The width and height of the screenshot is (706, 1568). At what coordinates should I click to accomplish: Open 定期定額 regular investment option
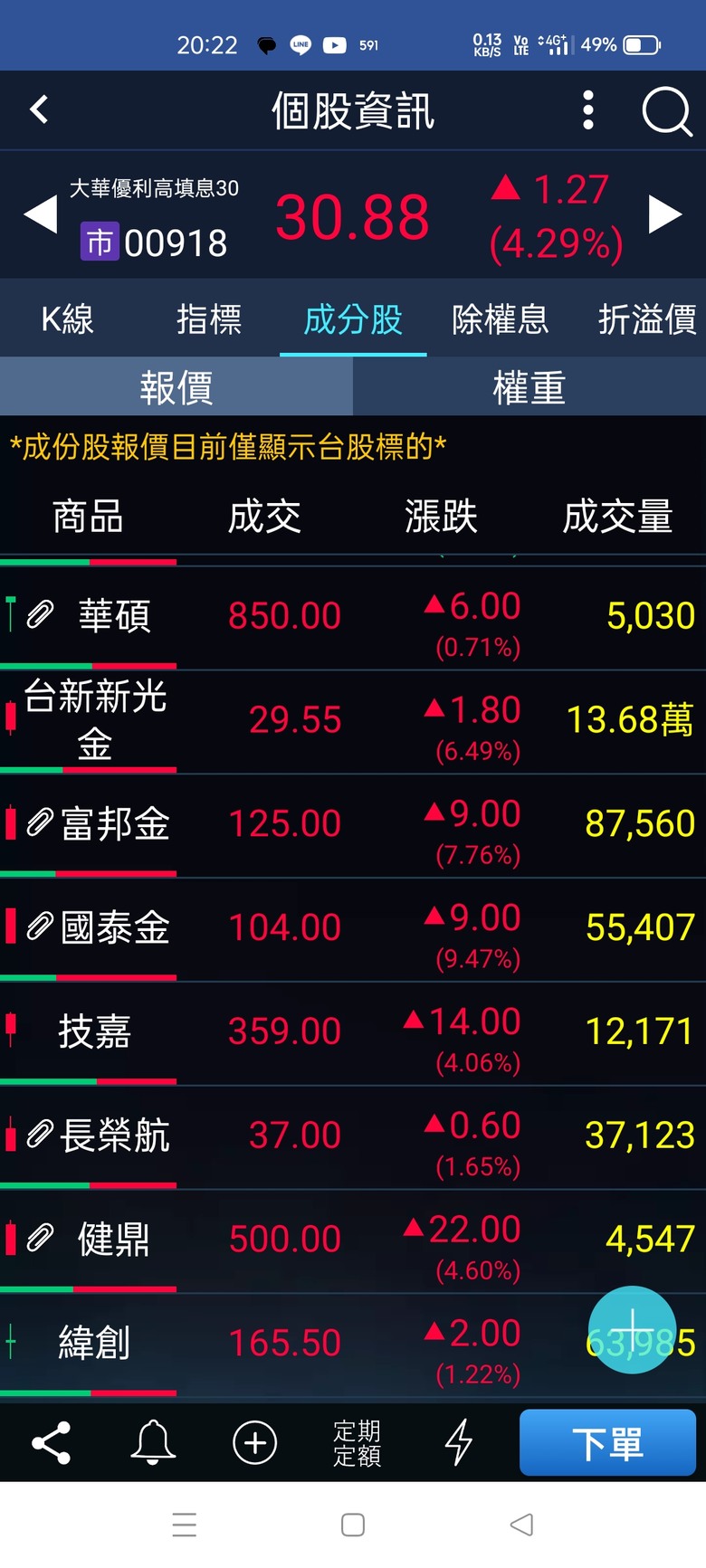coord(358,1442)
